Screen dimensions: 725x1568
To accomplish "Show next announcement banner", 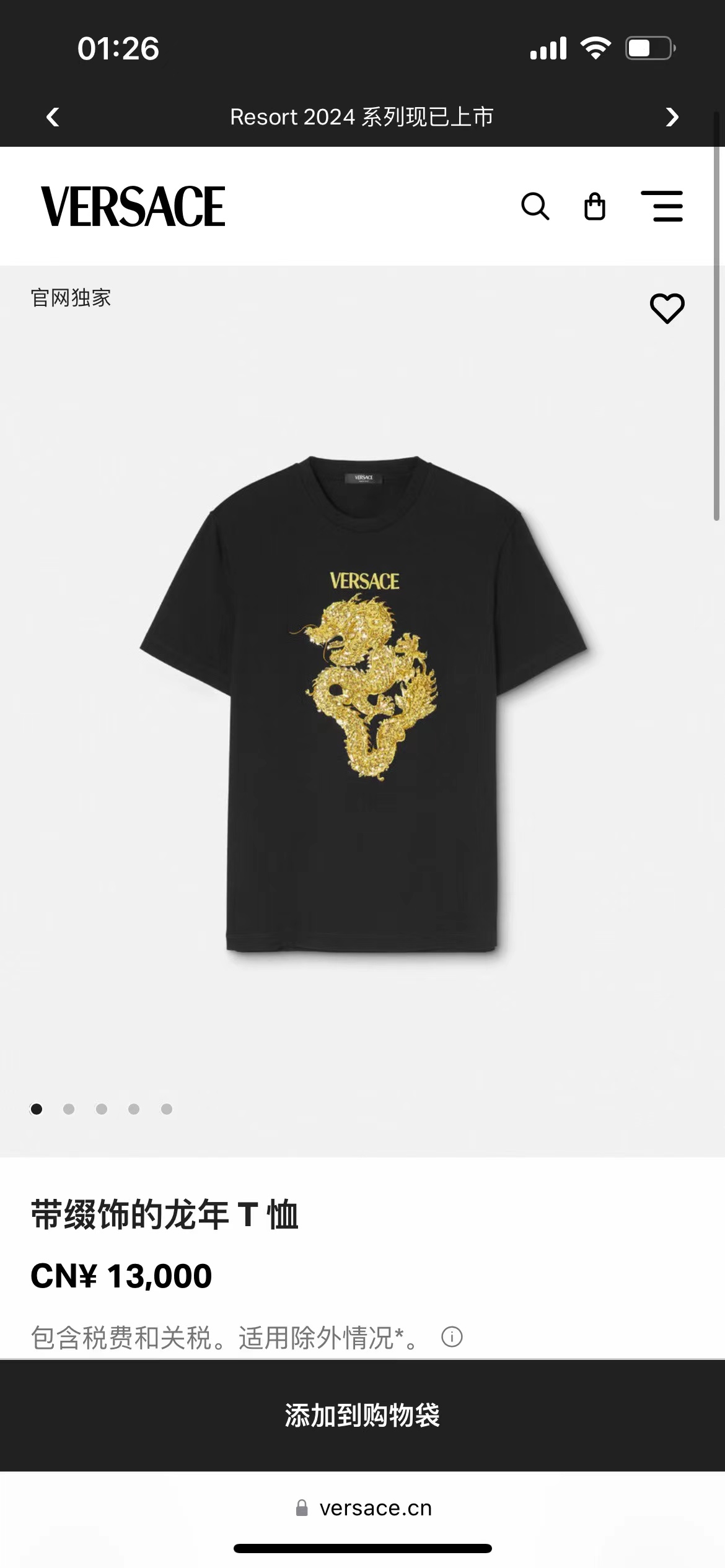I will [x=672, y=117].
